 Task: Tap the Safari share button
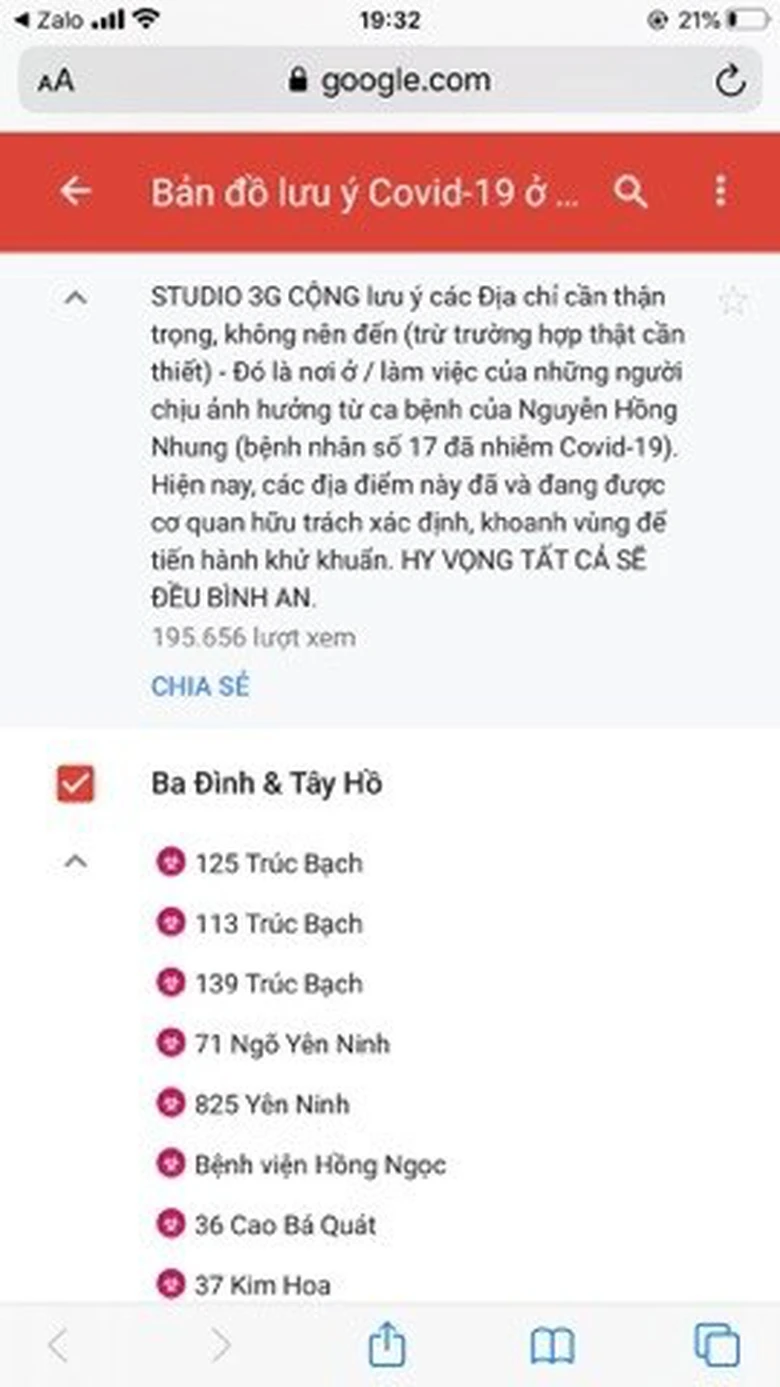386,1345
